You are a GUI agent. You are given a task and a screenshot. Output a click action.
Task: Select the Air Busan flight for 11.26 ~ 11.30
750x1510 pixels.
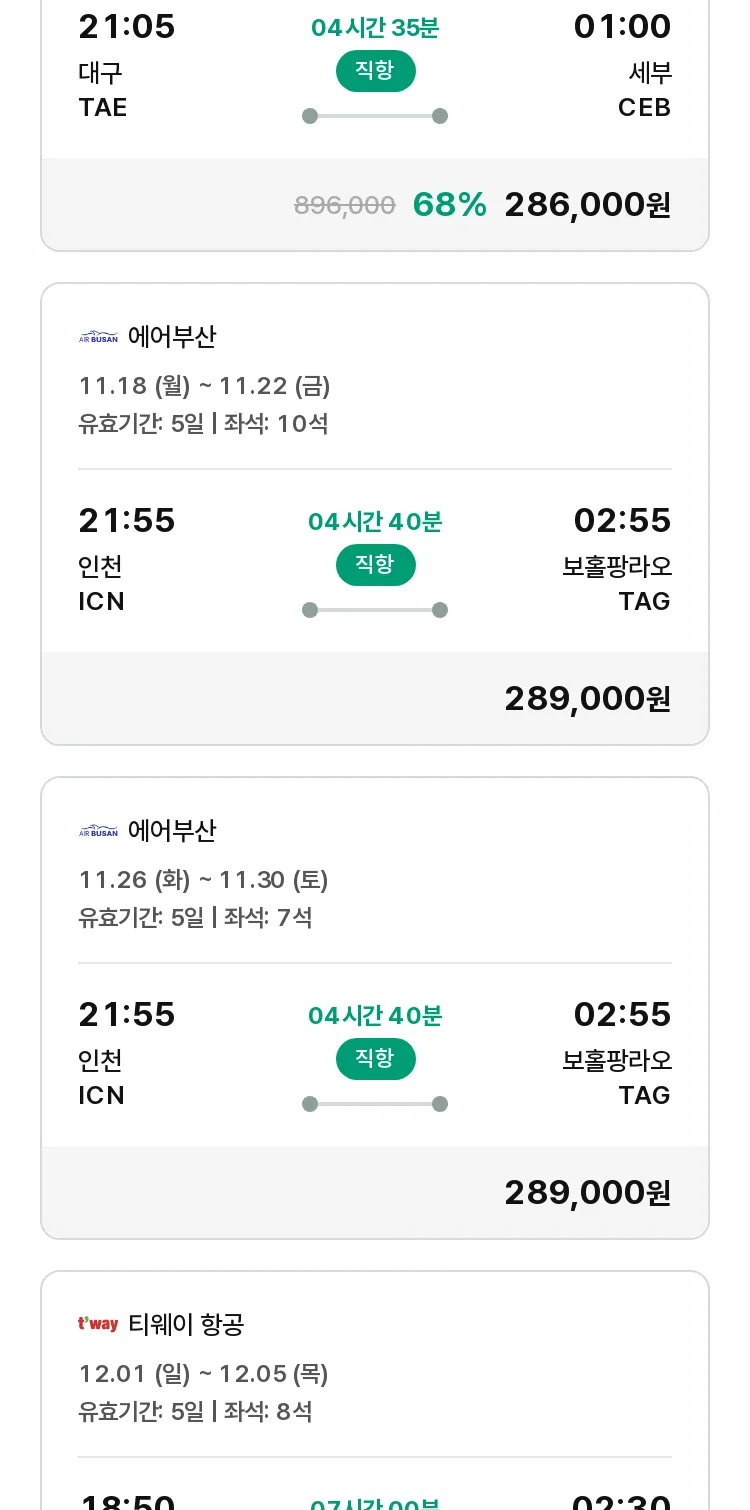tap(375, 1008)
